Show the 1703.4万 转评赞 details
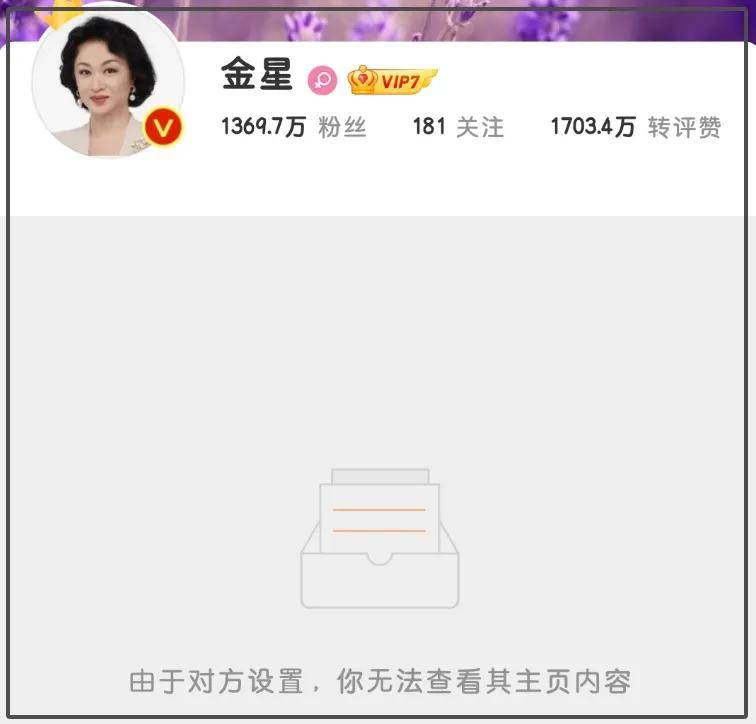The width and height of the screenshot is (756, 724). (x=635, y=127)
